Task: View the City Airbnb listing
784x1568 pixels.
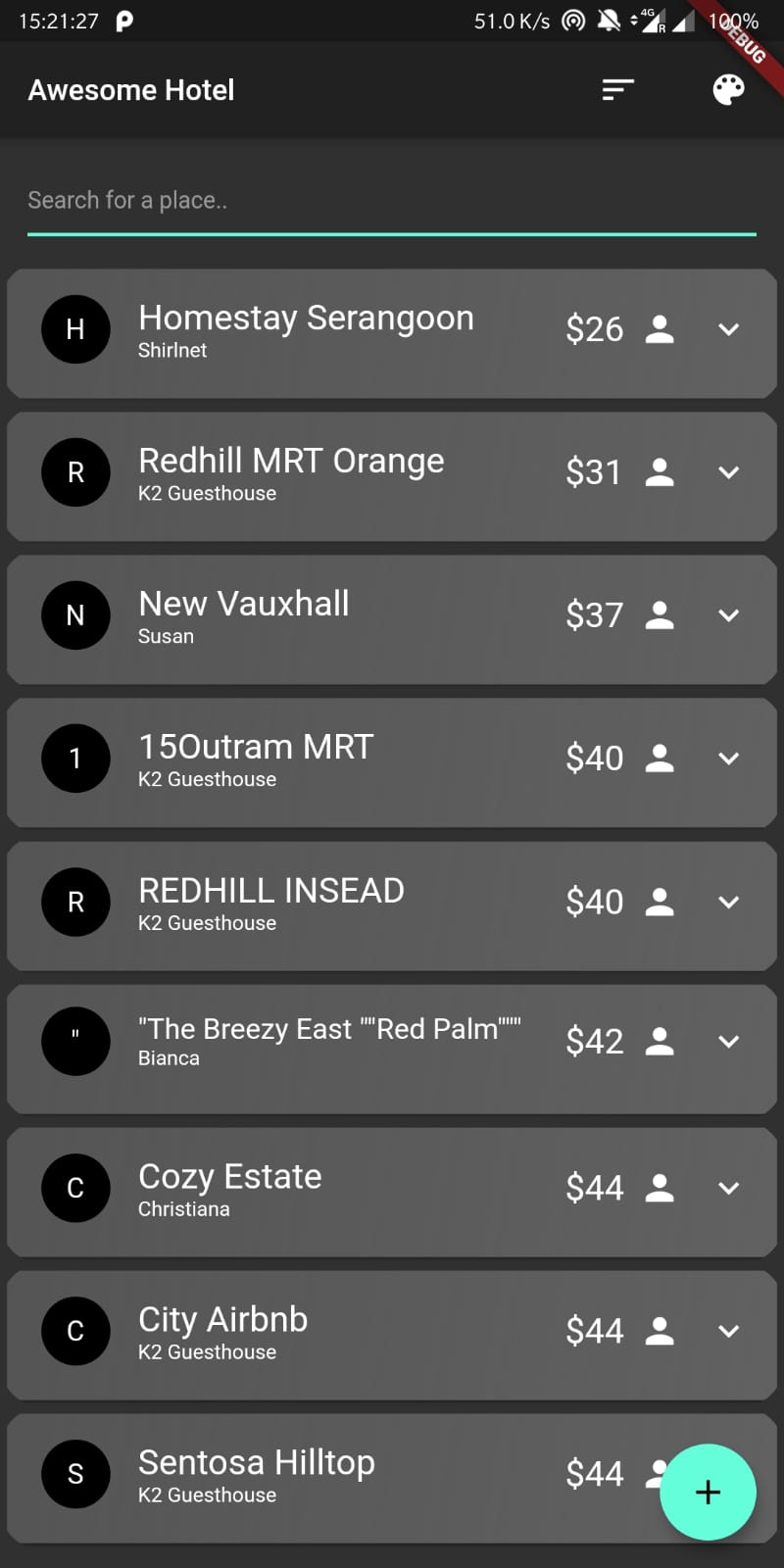Action: [392, 1335]
